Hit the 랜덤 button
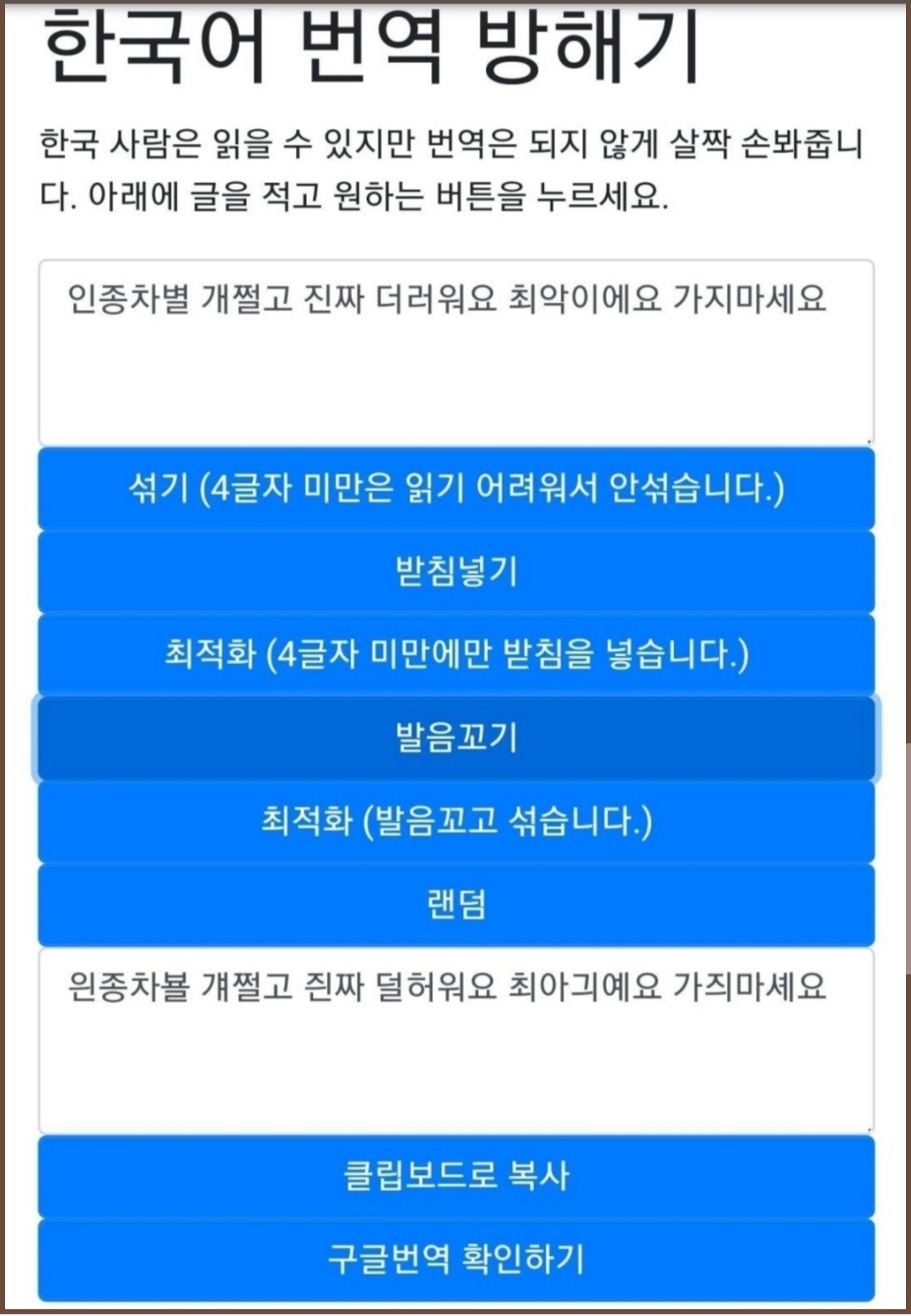This screenshot has width=911, height=1316. tap(455, 904)
